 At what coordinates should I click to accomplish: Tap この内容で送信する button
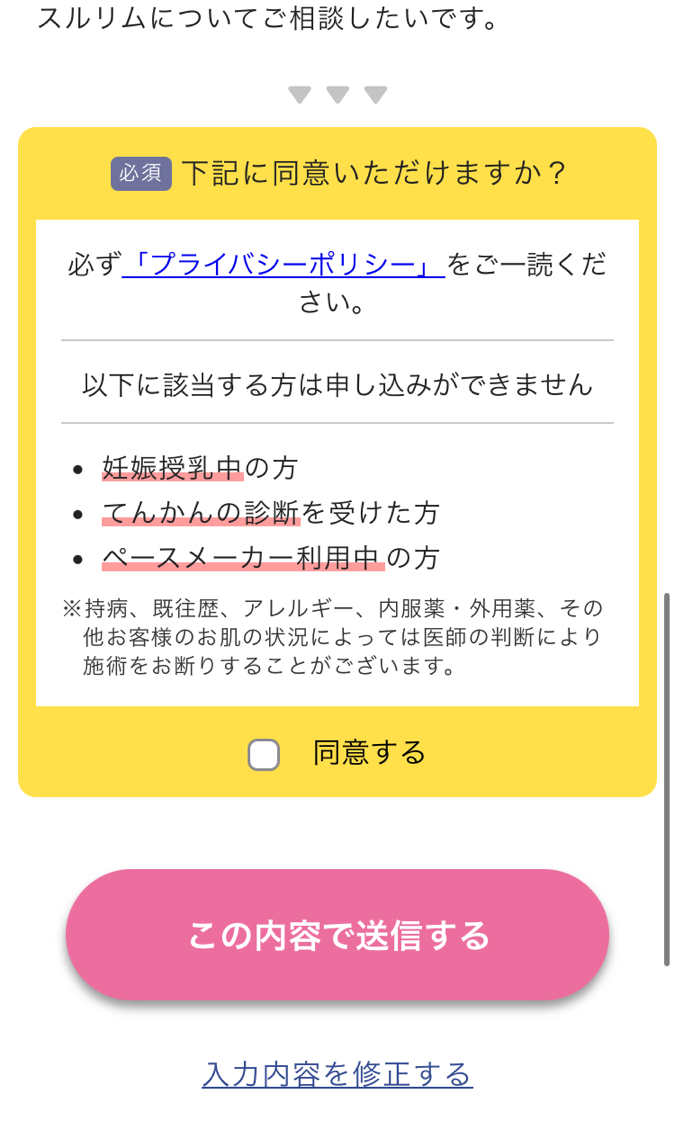point(337,935)
